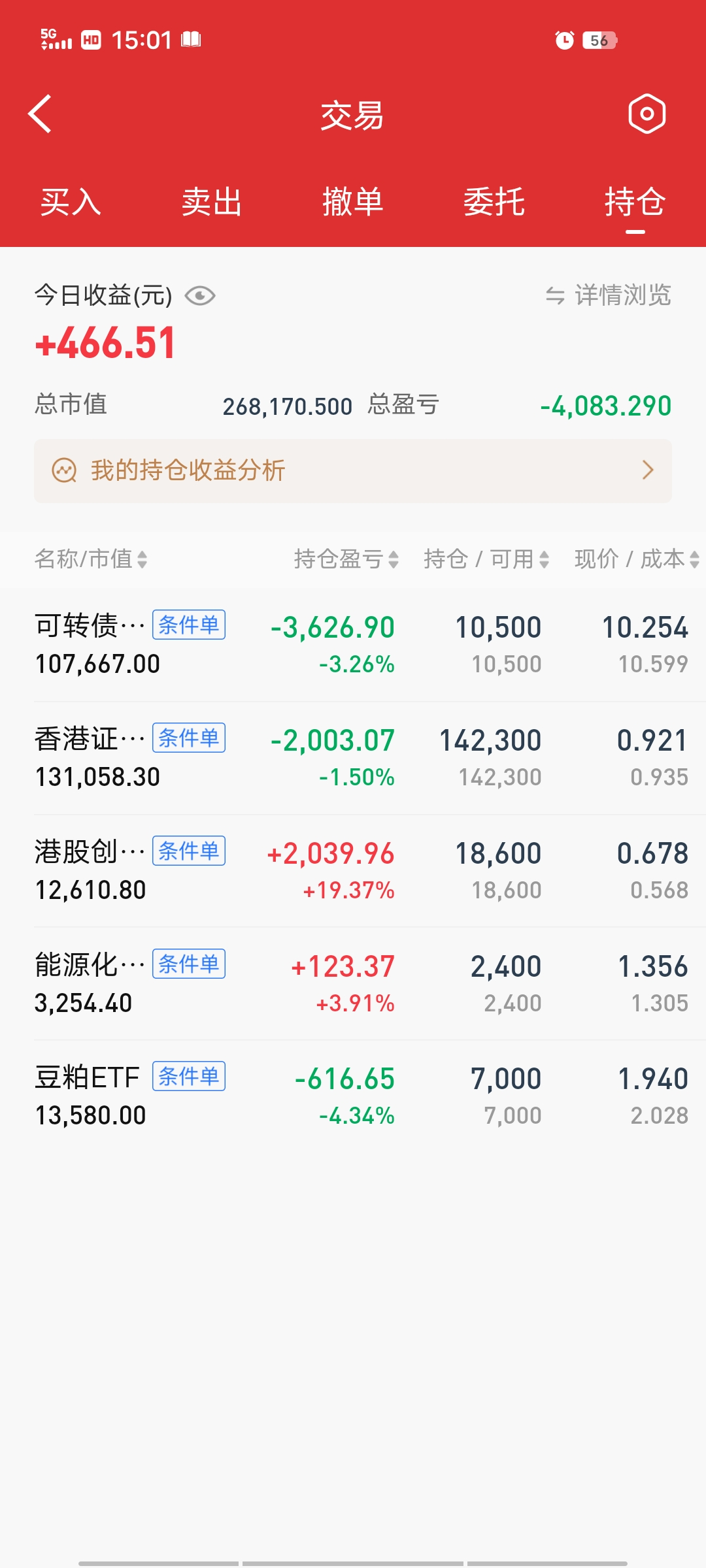This screenshot has width=706, height=1568.
Task: Select the 持仓 tab
Action: click(x=635, y=202)
